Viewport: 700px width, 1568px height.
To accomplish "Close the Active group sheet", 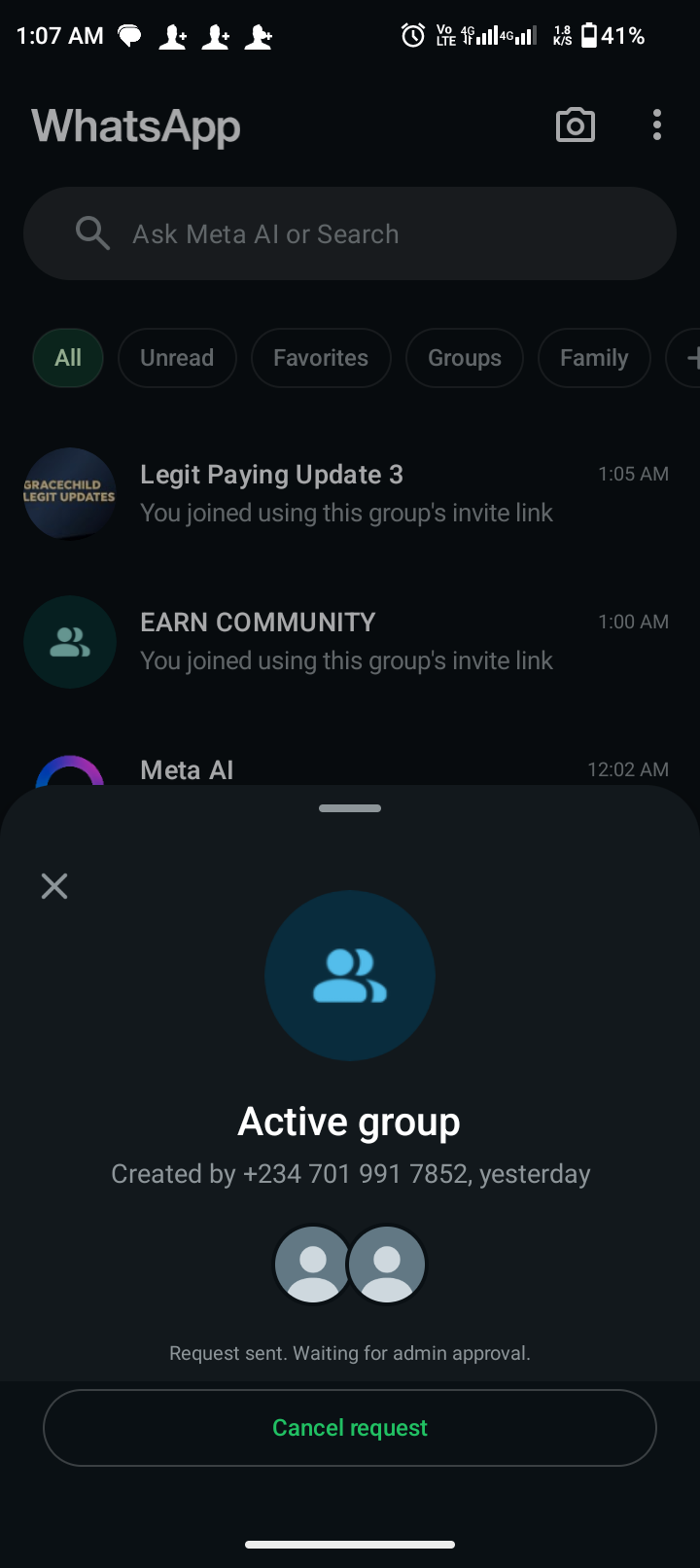I will point(54,886).
